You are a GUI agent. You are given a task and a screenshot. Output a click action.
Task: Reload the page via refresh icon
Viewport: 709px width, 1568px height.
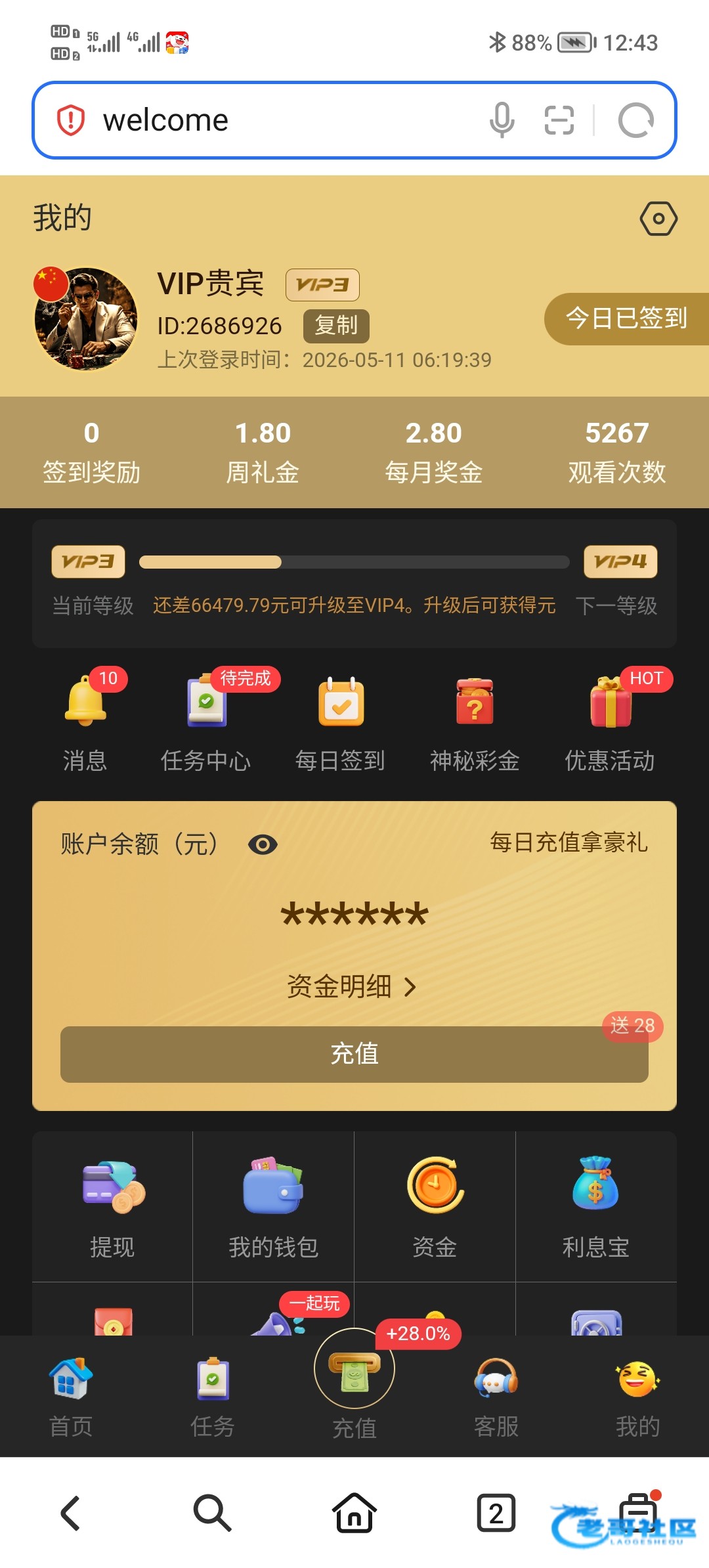635,120
